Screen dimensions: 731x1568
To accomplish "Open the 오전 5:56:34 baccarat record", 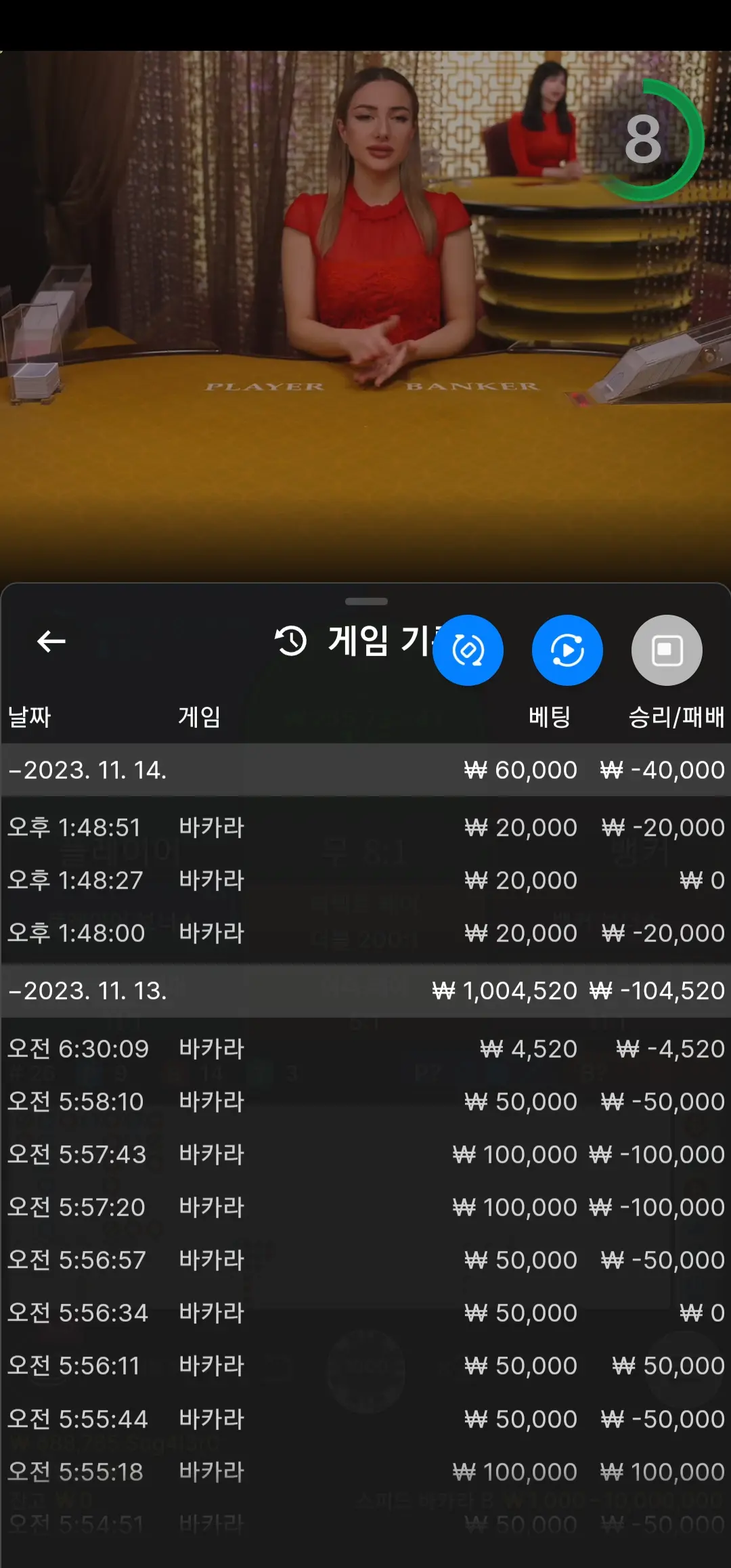I will (x=365, y=1313).
